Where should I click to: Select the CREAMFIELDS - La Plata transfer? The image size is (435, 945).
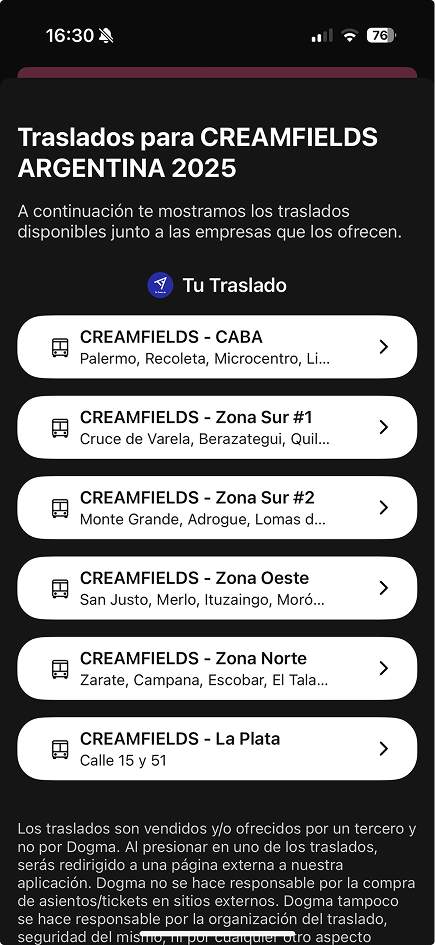point(217,749)
